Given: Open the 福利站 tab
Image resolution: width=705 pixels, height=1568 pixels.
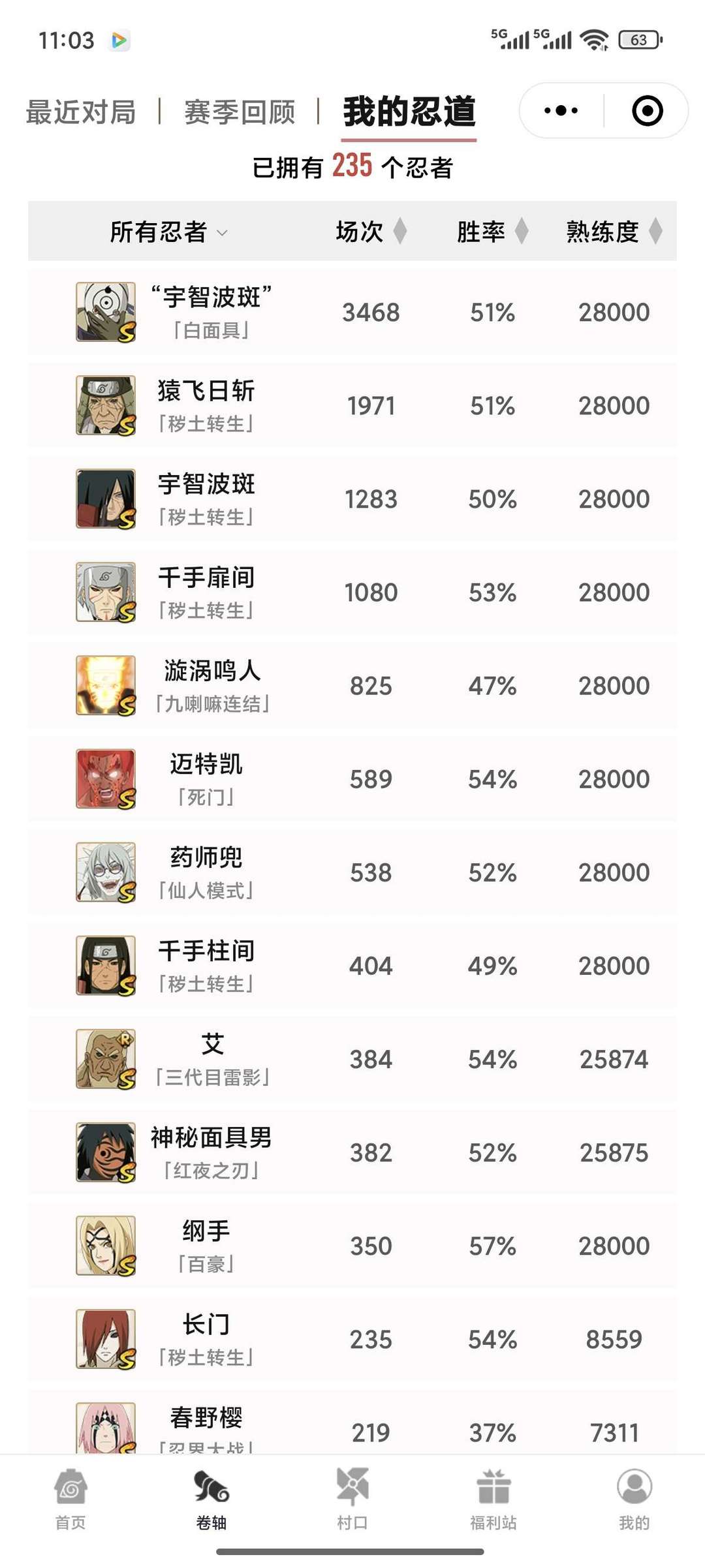Looking at the screenshot, I should pyautogui.click(x=493, y=1499).
